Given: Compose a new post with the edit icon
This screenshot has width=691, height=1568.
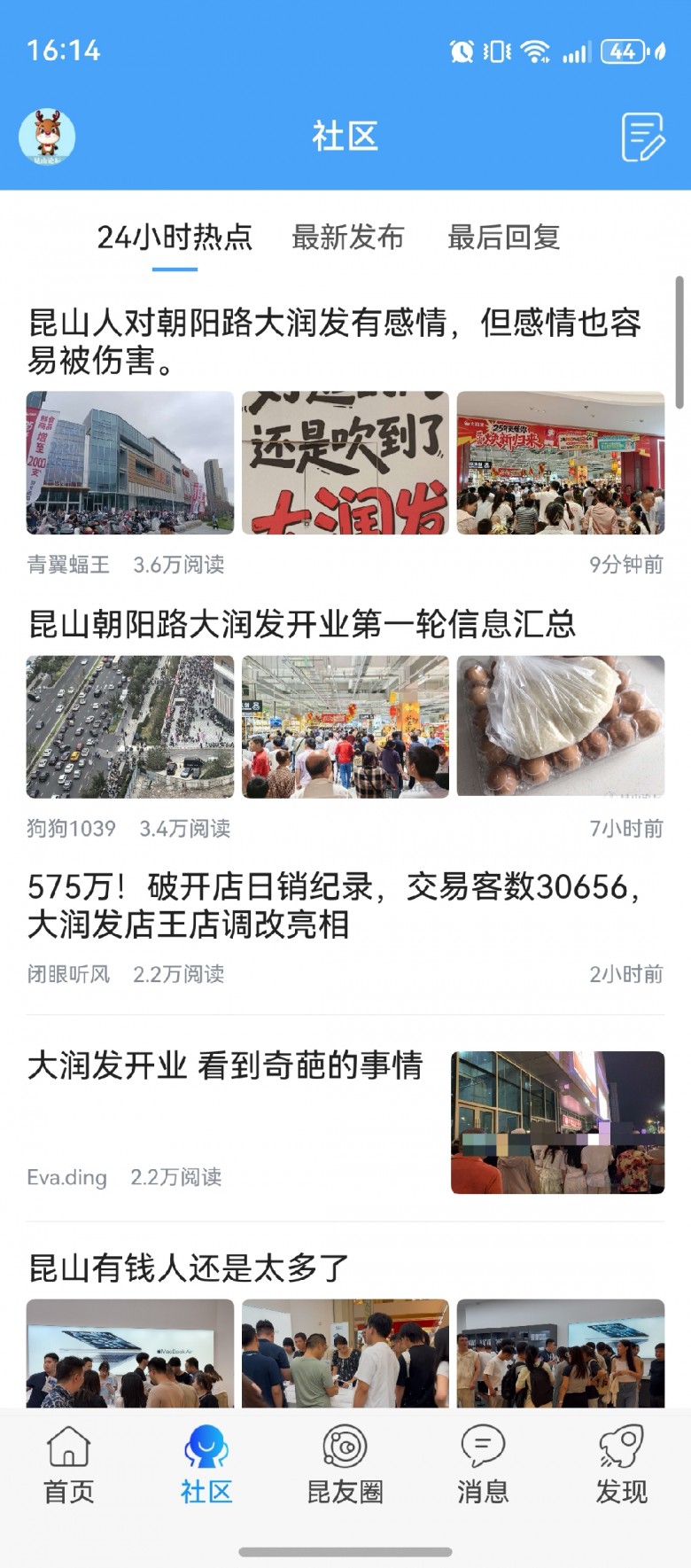Looking at the screenshot, I should [x=642, y=137].
